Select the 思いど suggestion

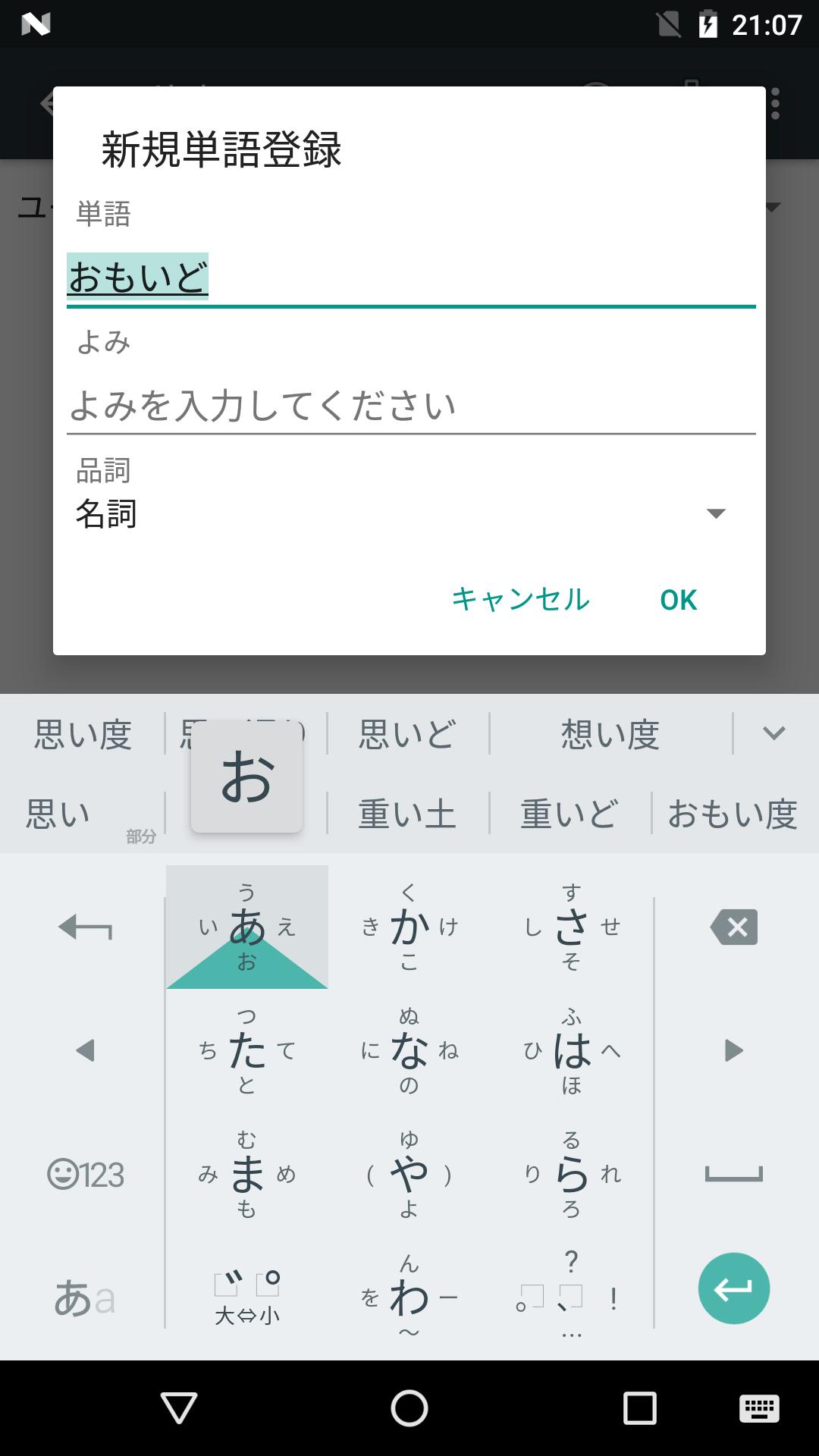(x=408, y=734)
